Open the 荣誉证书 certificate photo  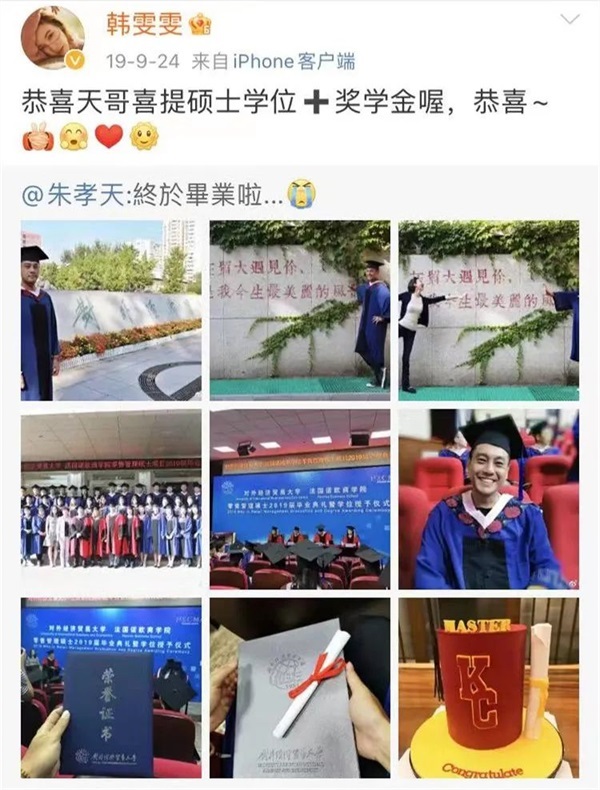[x=111, y=688]
